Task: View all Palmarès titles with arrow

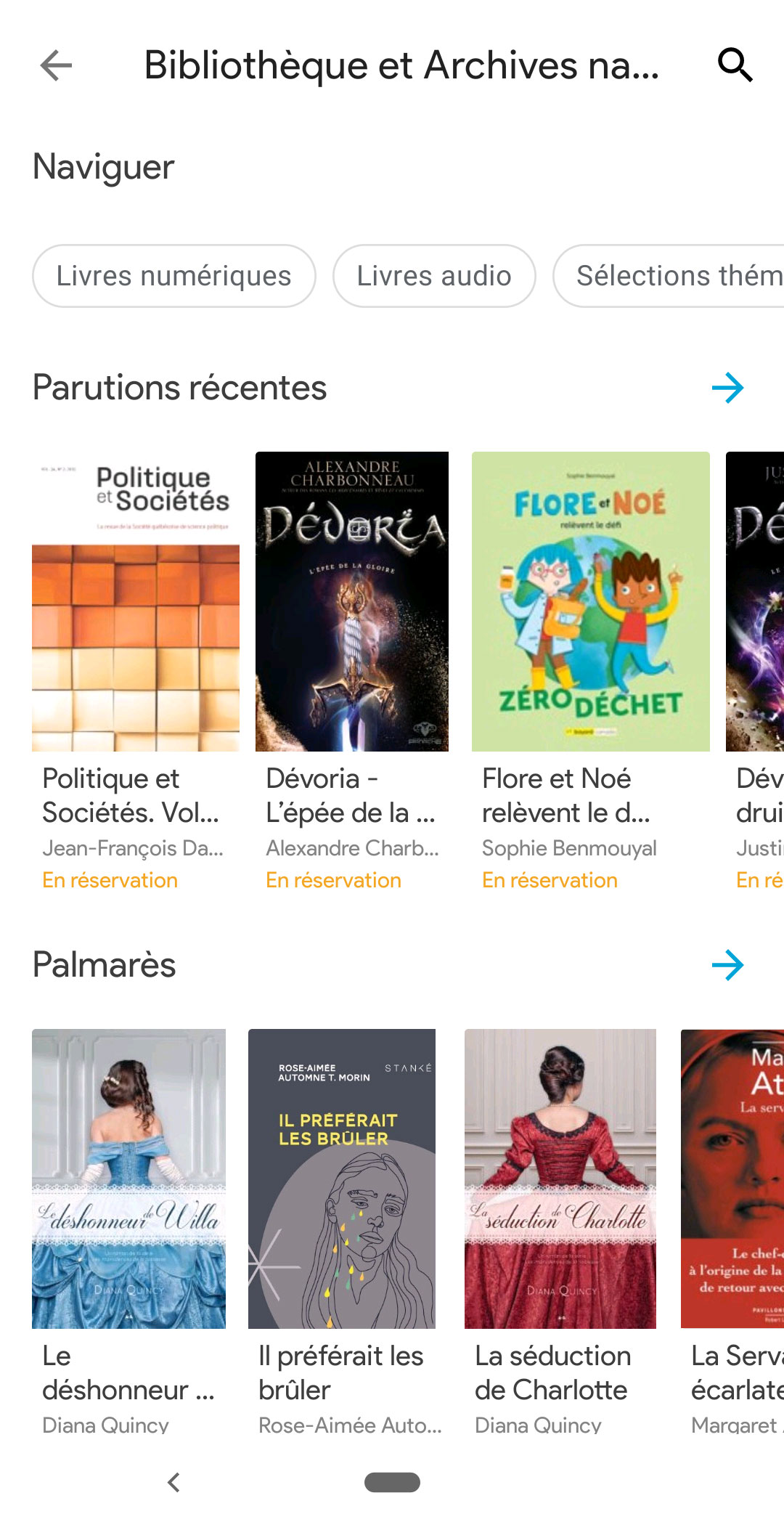Action: point(727,965)
